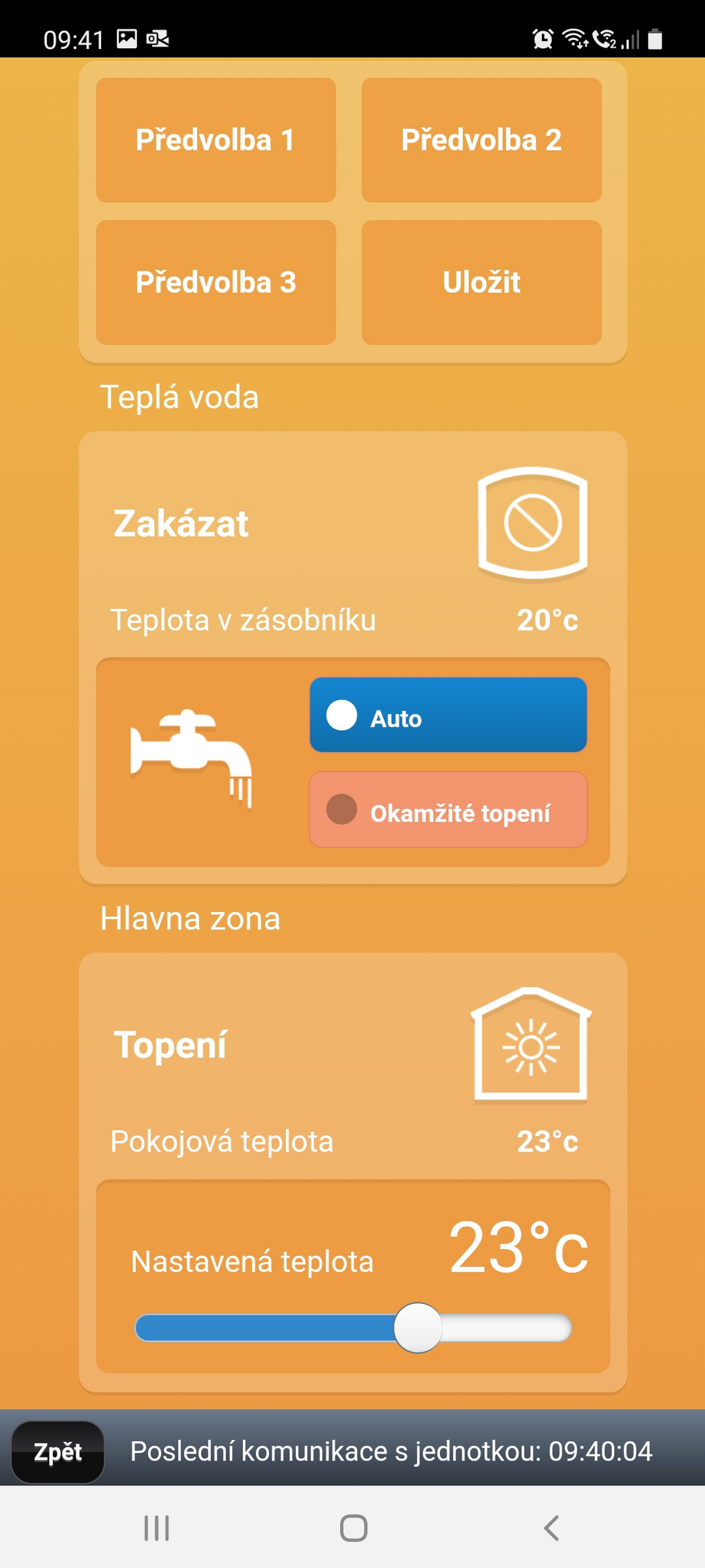Tap the Topení house icon in Hlavna zona
Viewport: 705px width, 1568px height.
531,1044
